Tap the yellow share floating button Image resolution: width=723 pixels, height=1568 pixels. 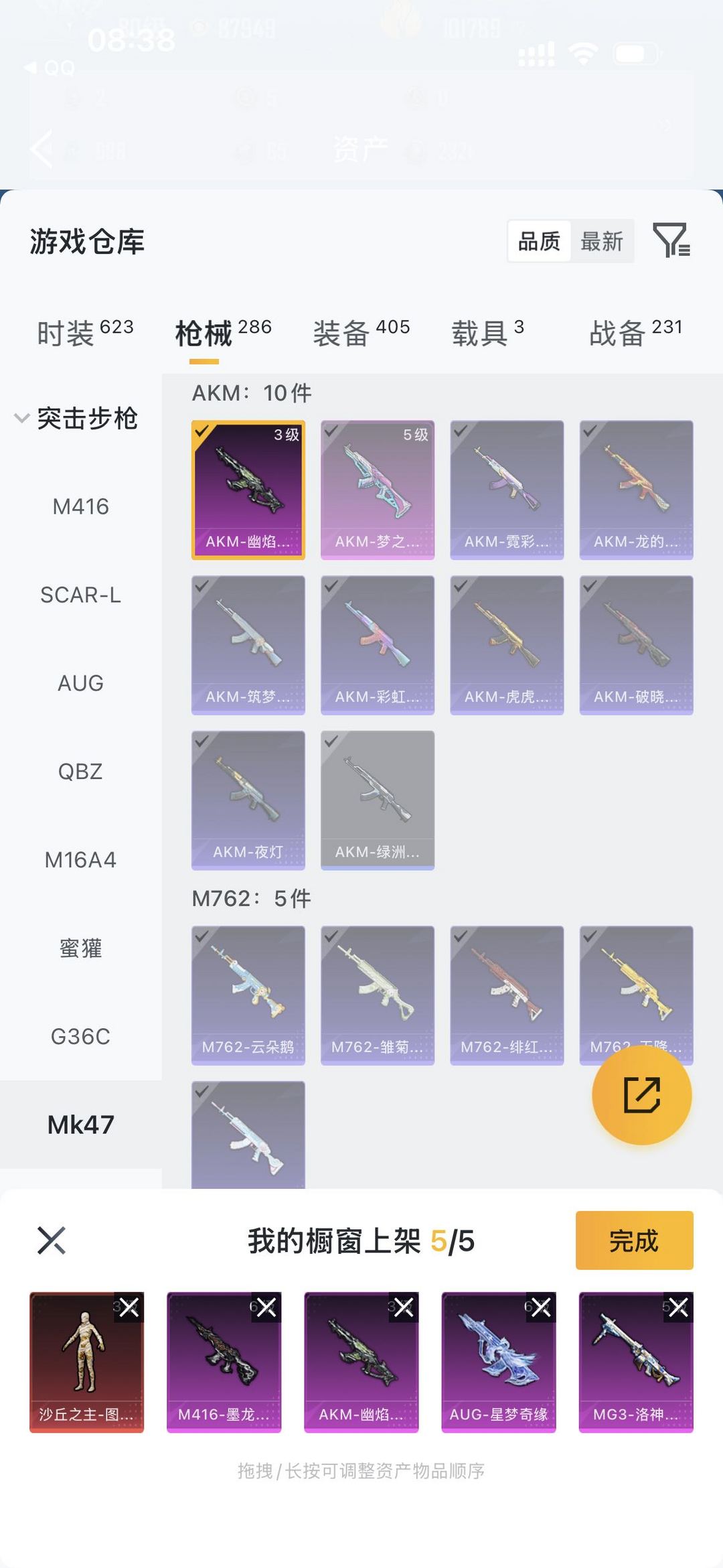point(641,1095)
